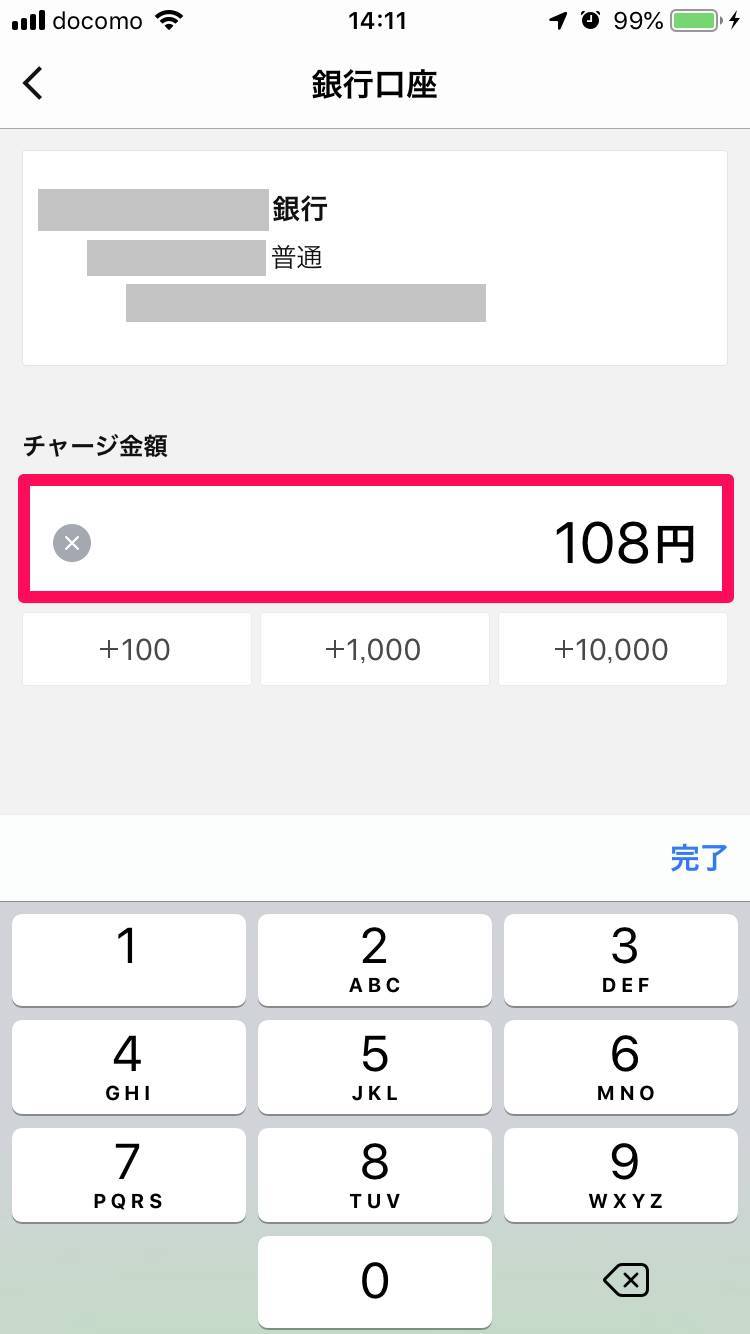
Task: Tap 完了 to finish input
Action: tap(697, 858)
